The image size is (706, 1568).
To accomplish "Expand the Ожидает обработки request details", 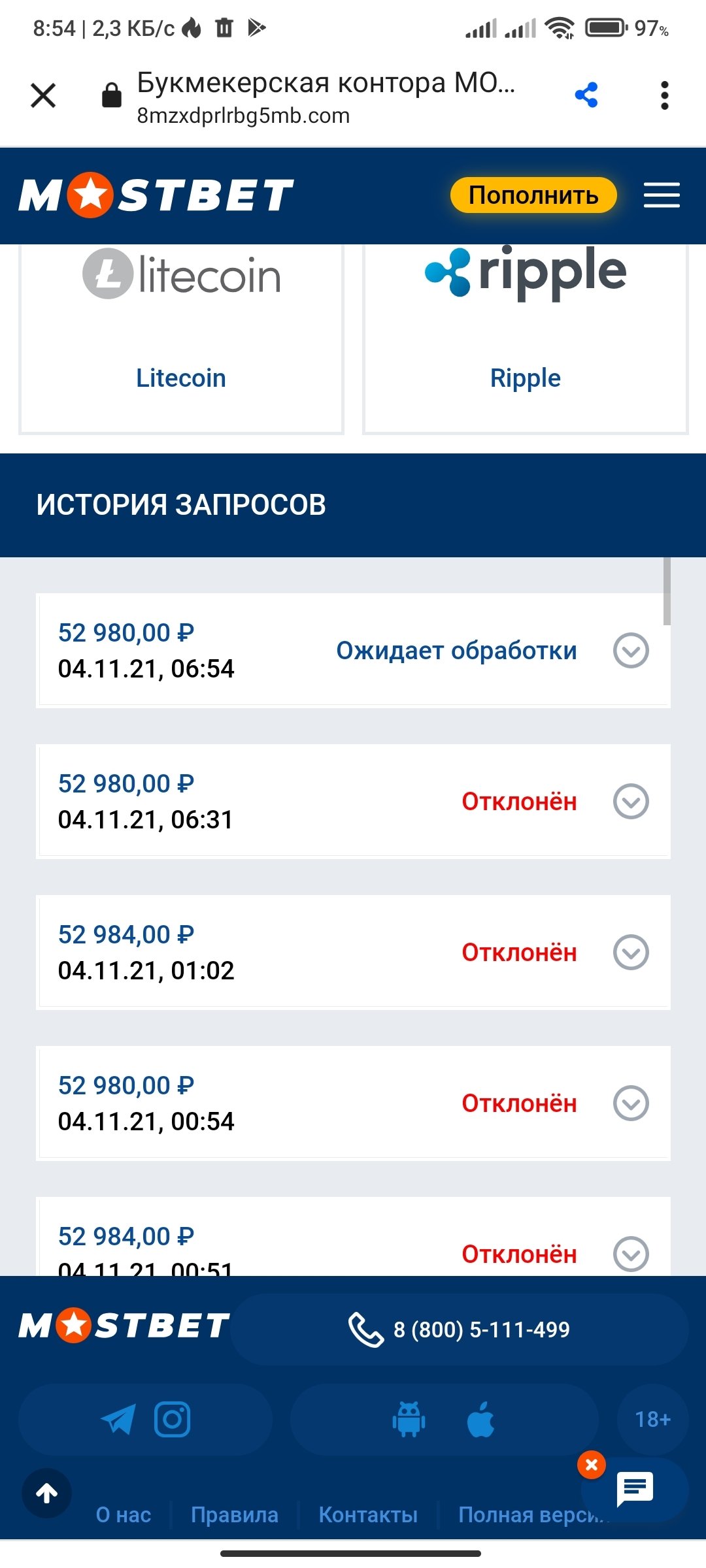I will (x=631, y=650).
